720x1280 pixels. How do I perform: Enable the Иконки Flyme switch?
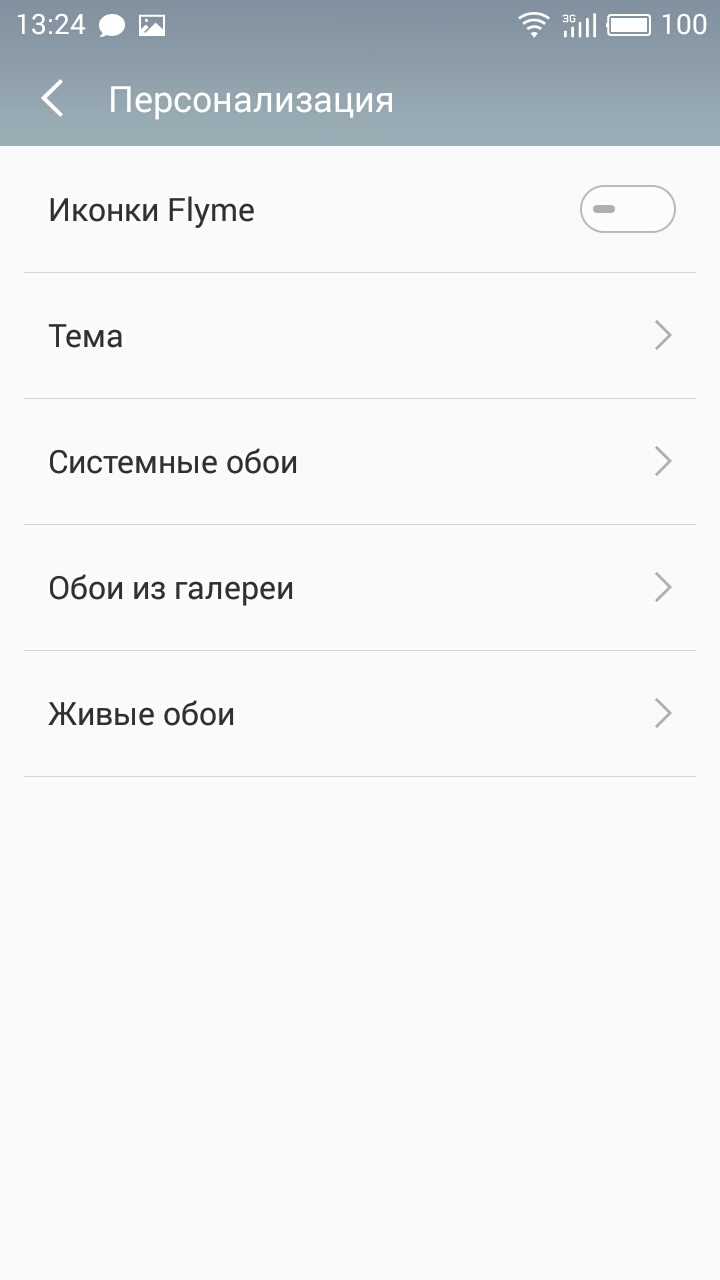pyautogui.click(x=628, y=209)
